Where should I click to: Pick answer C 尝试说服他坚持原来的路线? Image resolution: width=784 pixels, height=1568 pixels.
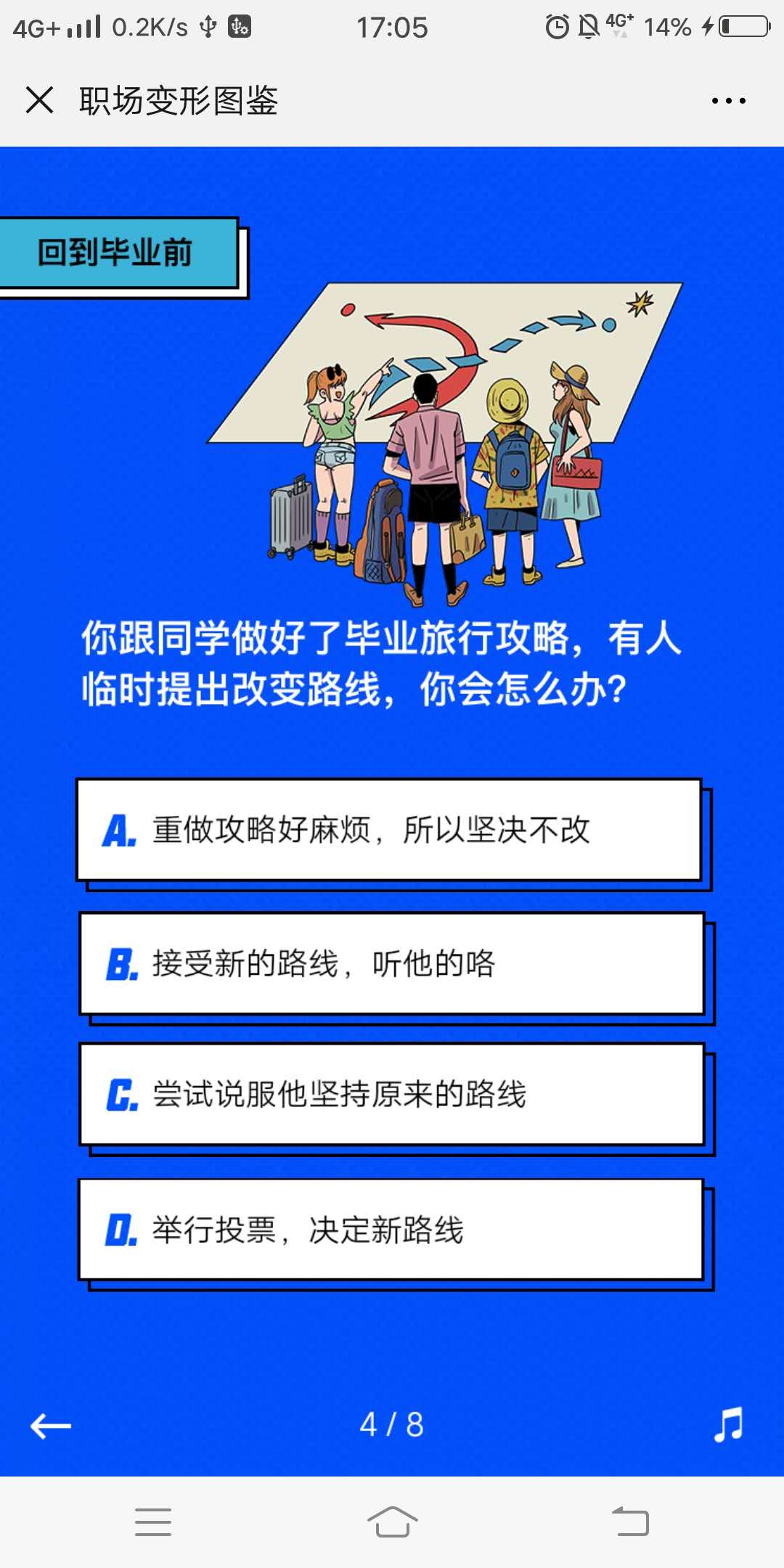click(392, 1095)
